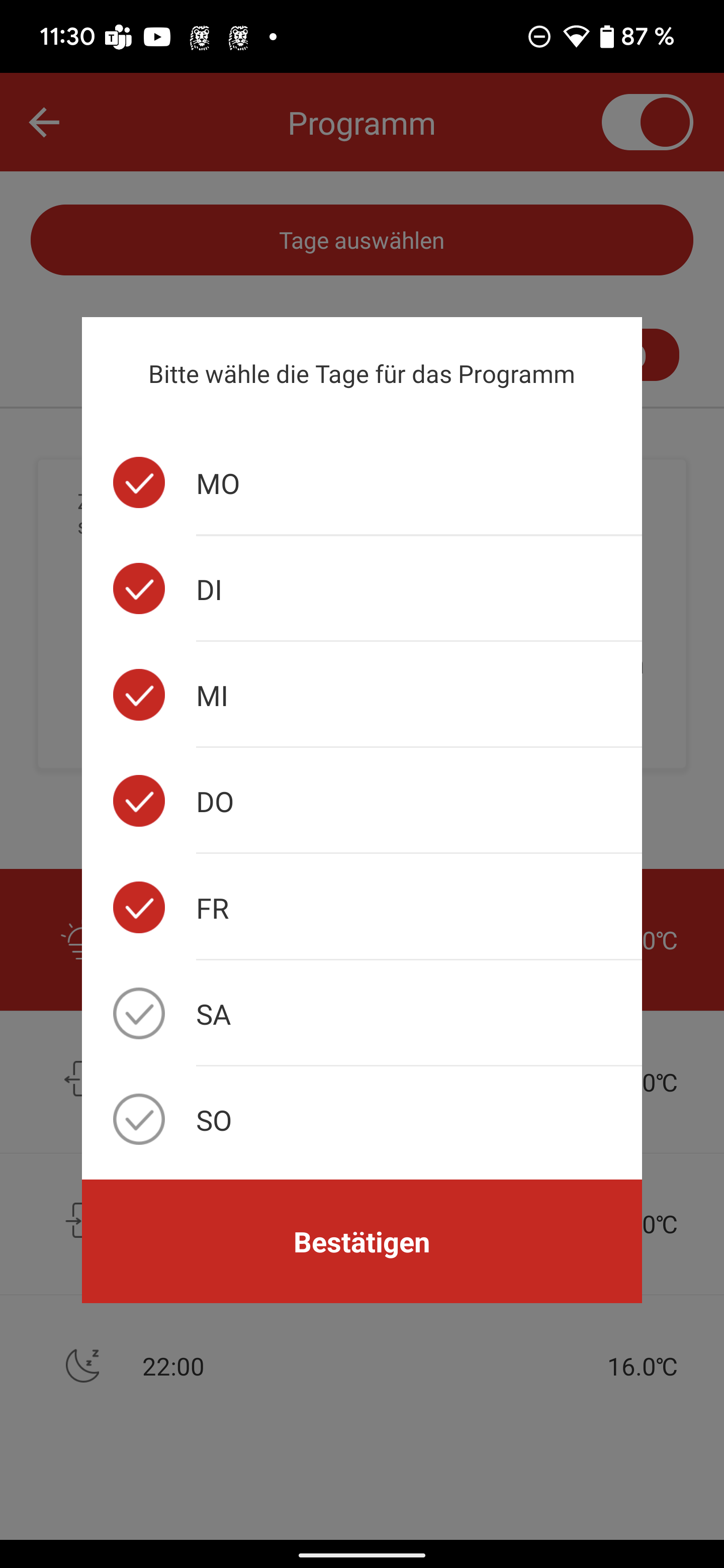Viewport: 724px width, 1568px height.
Task: Select SA for the program
Action: pos(139,1014)
